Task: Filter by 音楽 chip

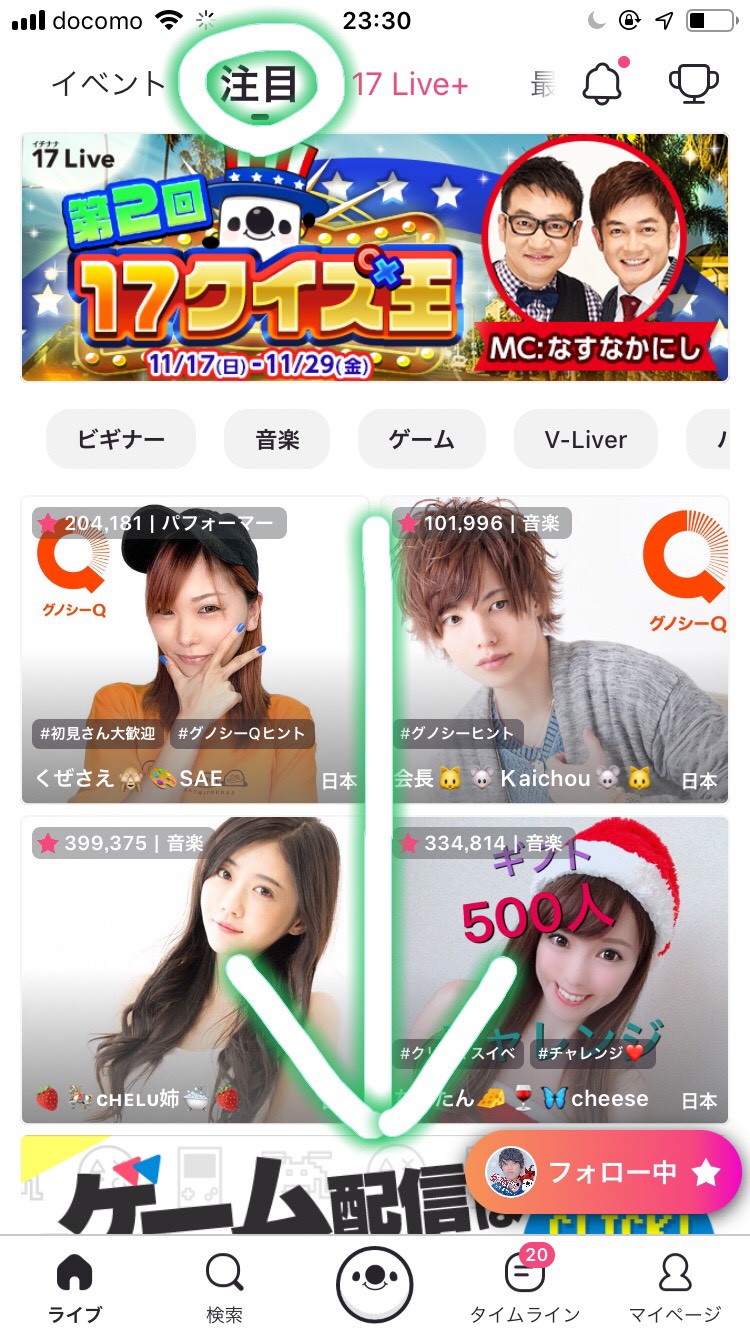Action: (277, 439)
